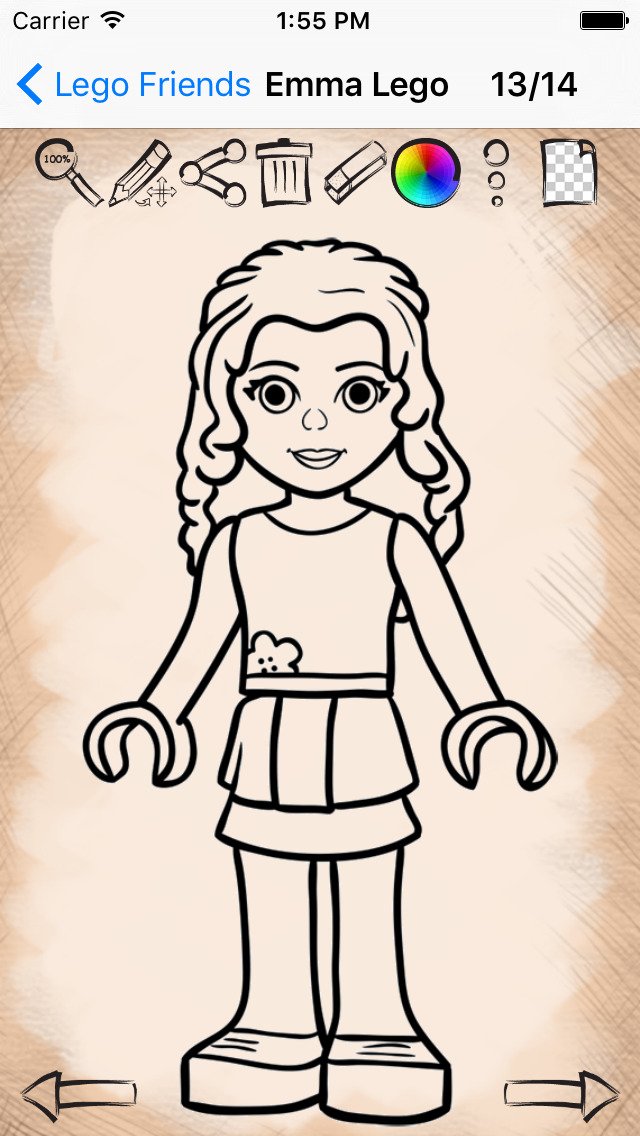
Task: Share the drawing
Action: coord(213,172)
